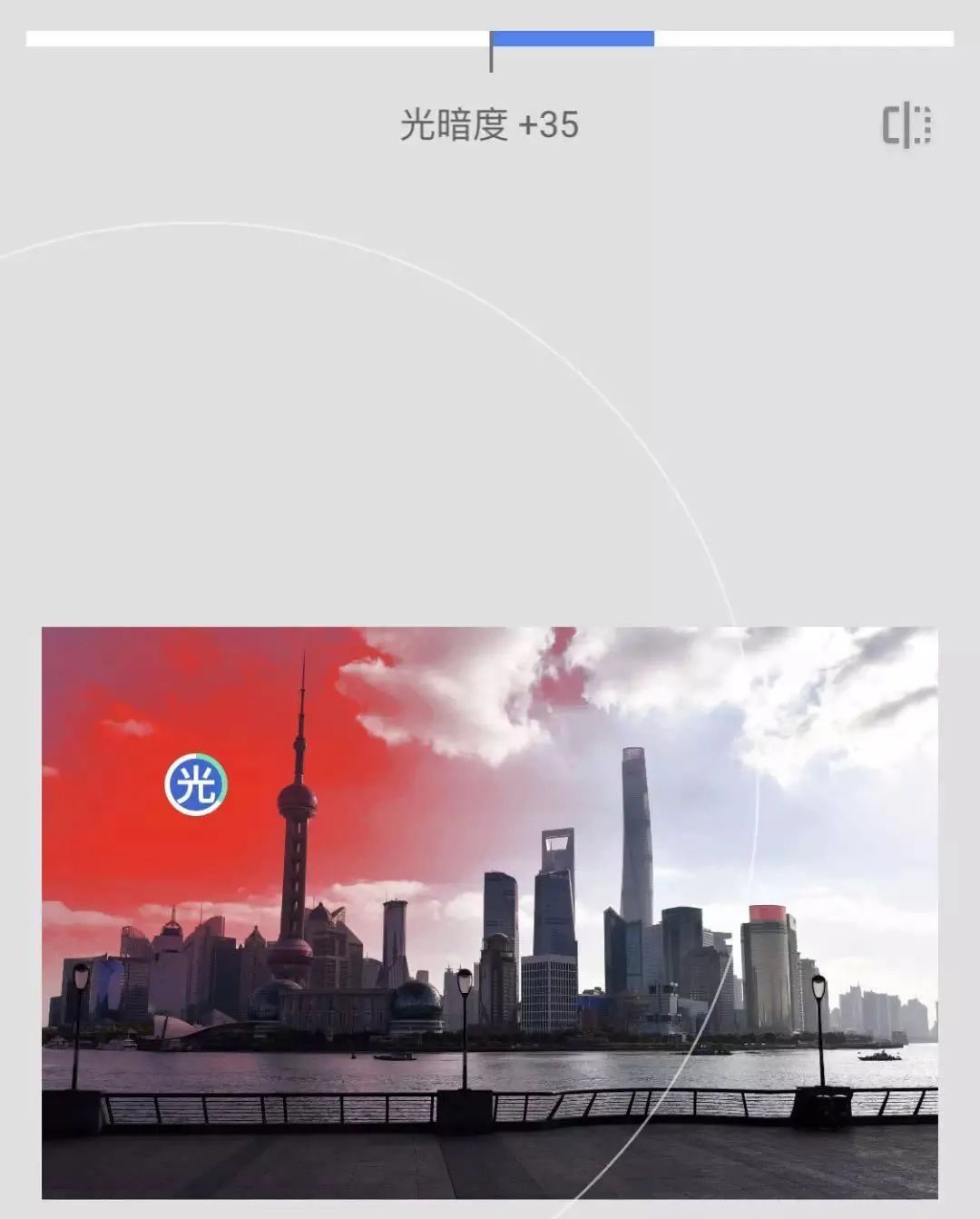Tap the 光暗度 adjustment slider bar
Screen dimensions: 980x1219
[x=490, y=39]
